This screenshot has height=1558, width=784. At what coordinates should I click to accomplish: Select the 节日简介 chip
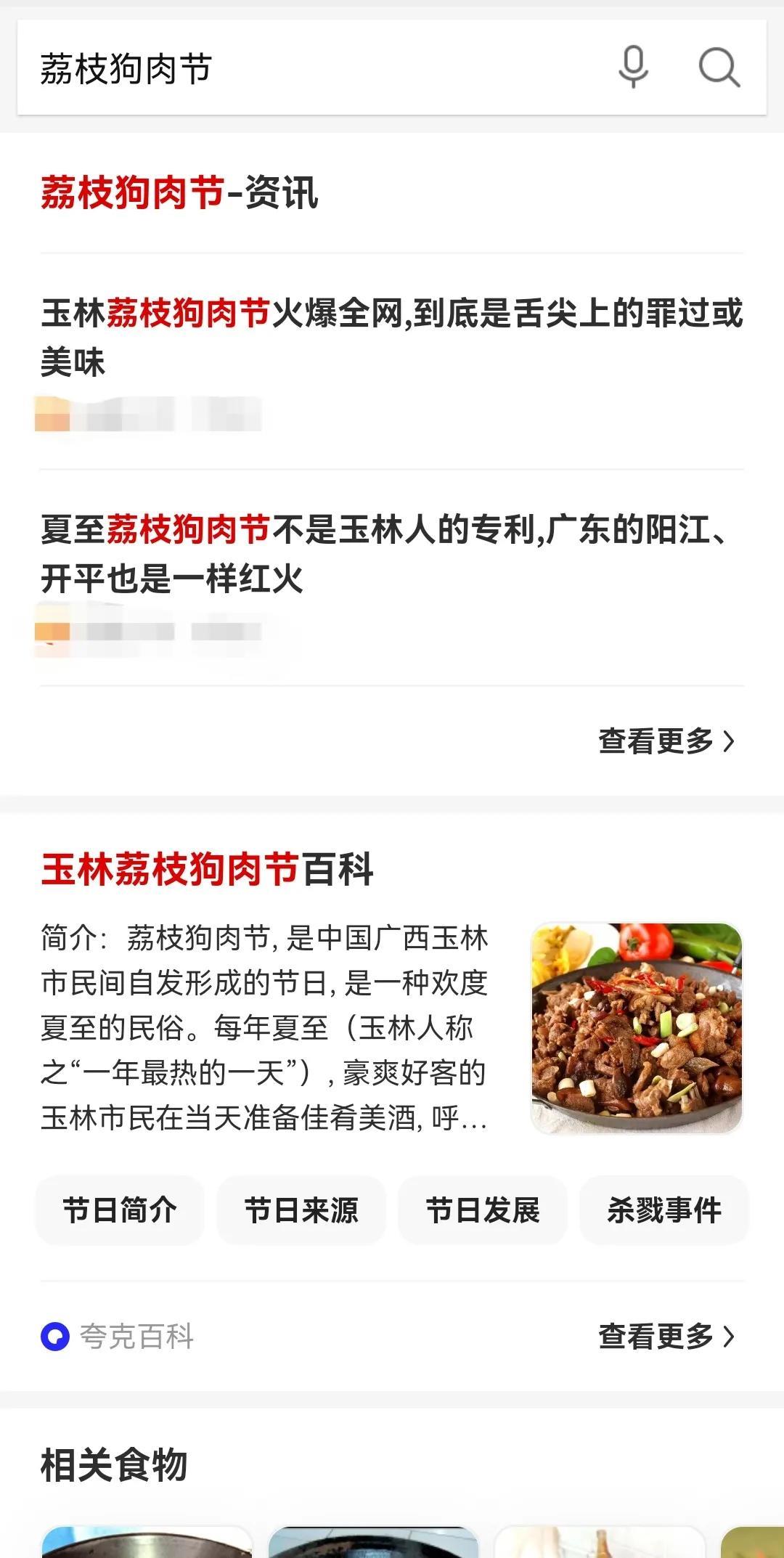[120, 1210]
